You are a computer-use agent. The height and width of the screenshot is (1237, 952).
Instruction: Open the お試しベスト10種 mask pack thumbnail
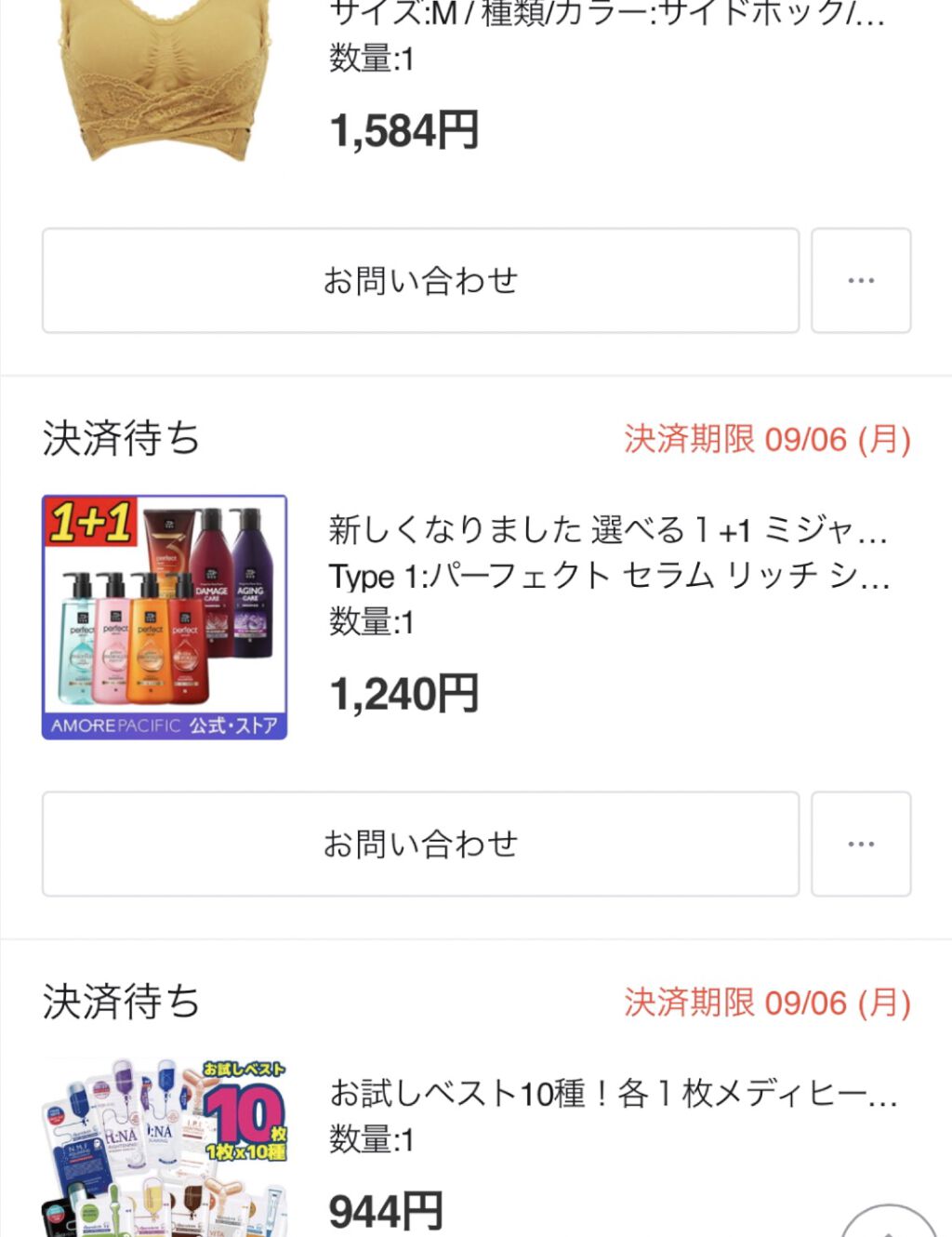pyautogui.click(x=165, y=1149)
